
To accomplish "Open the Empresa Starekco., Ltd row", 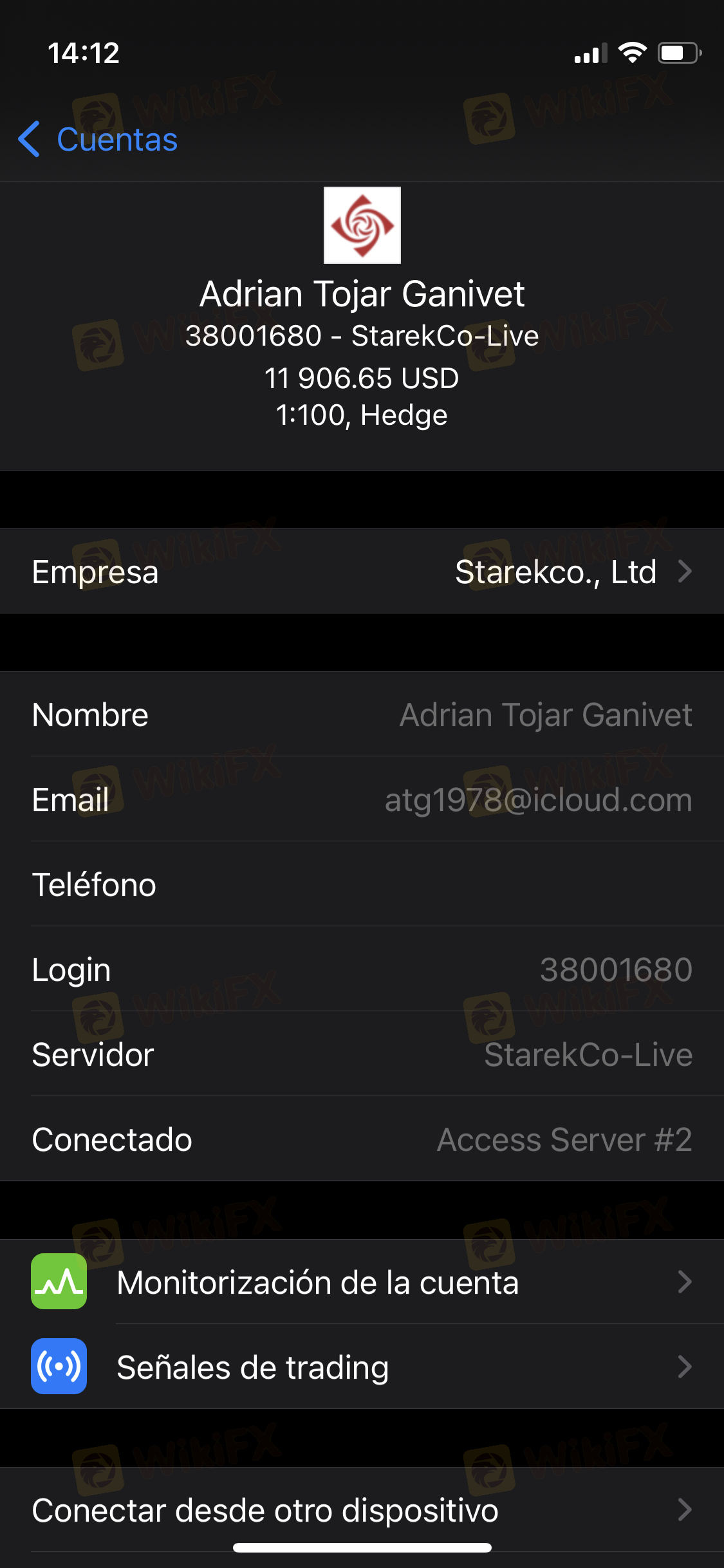I will tap(362, 571).
